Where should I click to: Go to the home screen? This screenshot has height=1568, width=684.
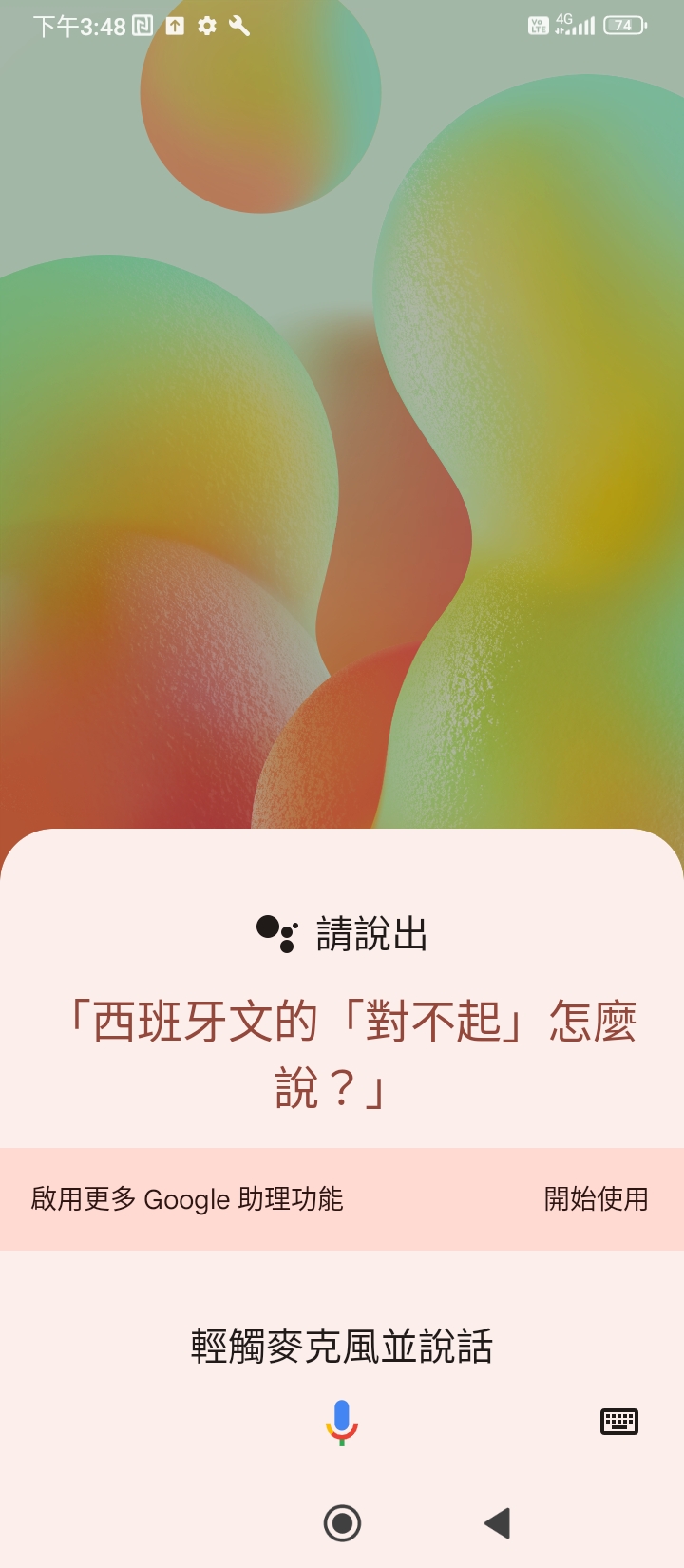pos(342,1523)
